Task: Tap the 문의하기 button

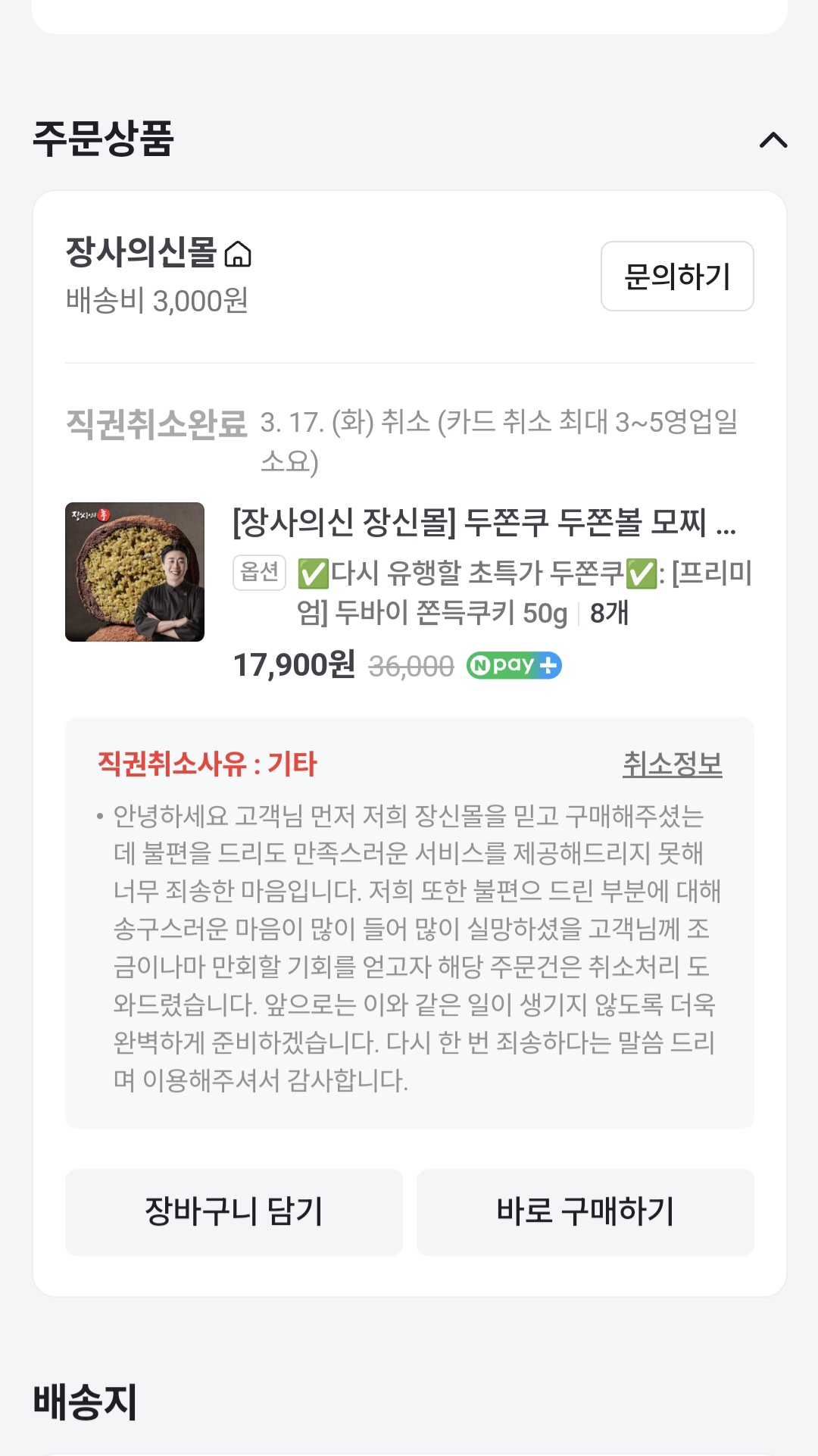Action: pyautogui.click(x=676, y=277)
